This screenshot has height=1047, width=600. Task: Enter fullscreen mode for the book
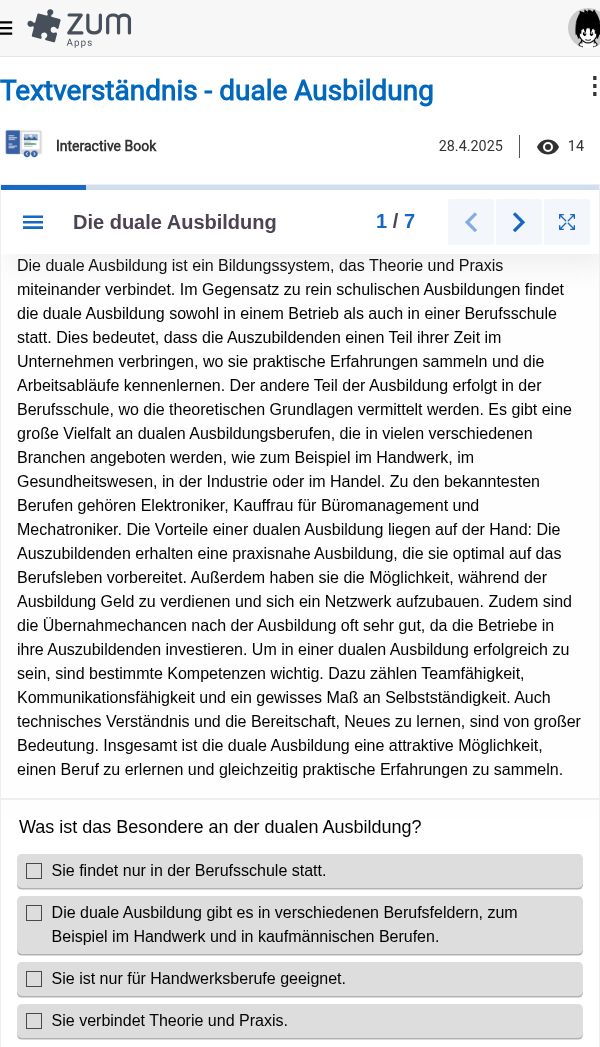click(x=567, y=222)
